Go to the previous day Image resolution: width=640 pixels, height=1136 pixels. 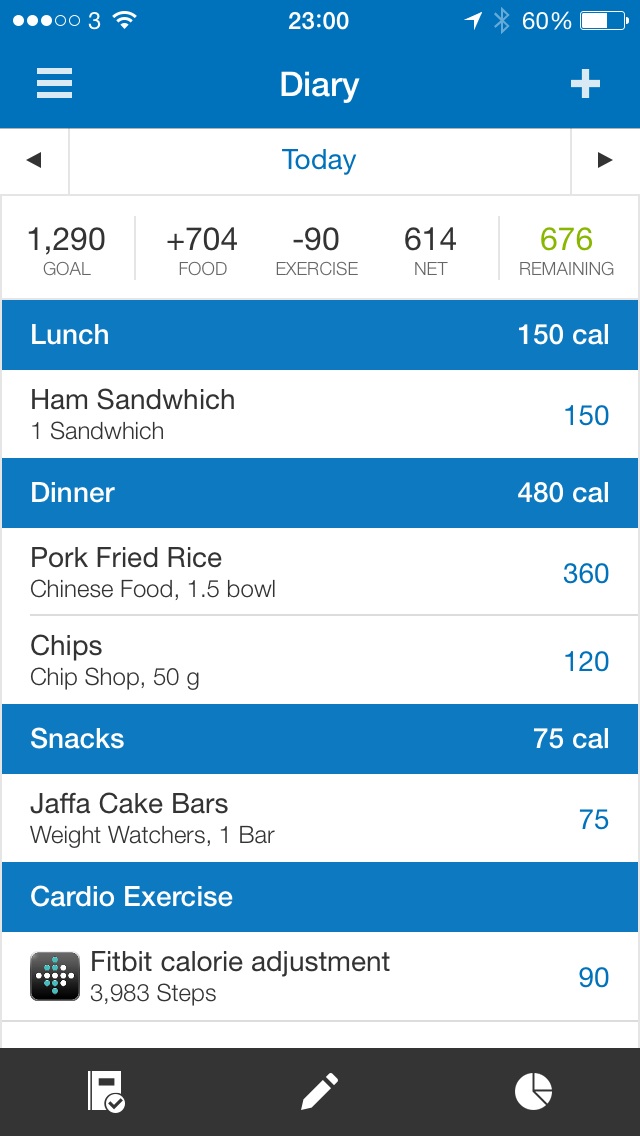pos(34,160)
